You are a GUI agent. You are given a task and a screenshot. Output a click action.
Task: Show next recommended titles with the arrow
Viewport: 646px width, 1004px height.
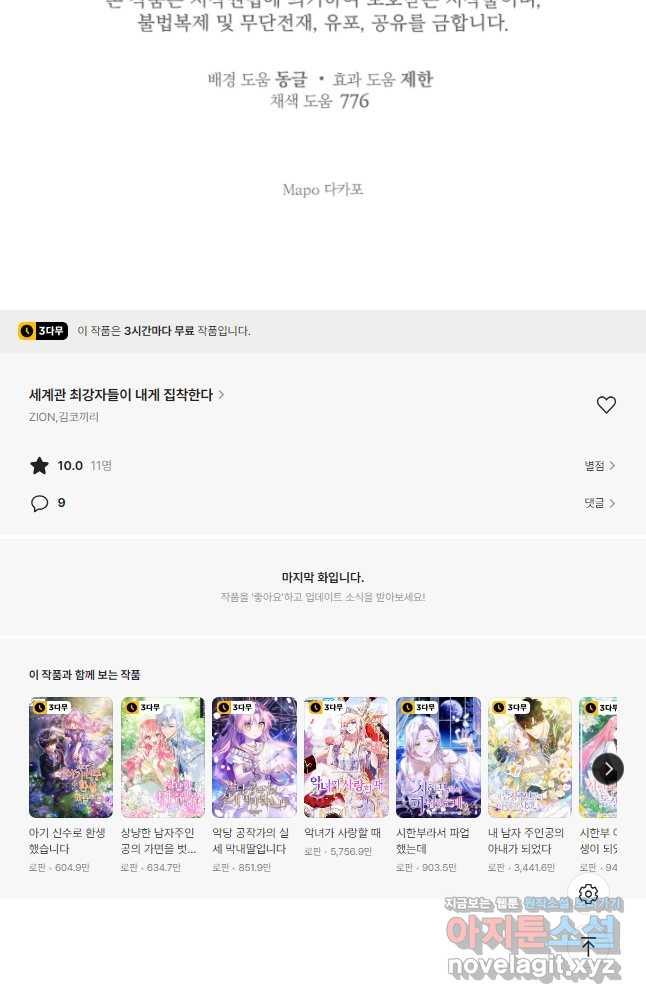pyautogui.click(x=608, y=768)
